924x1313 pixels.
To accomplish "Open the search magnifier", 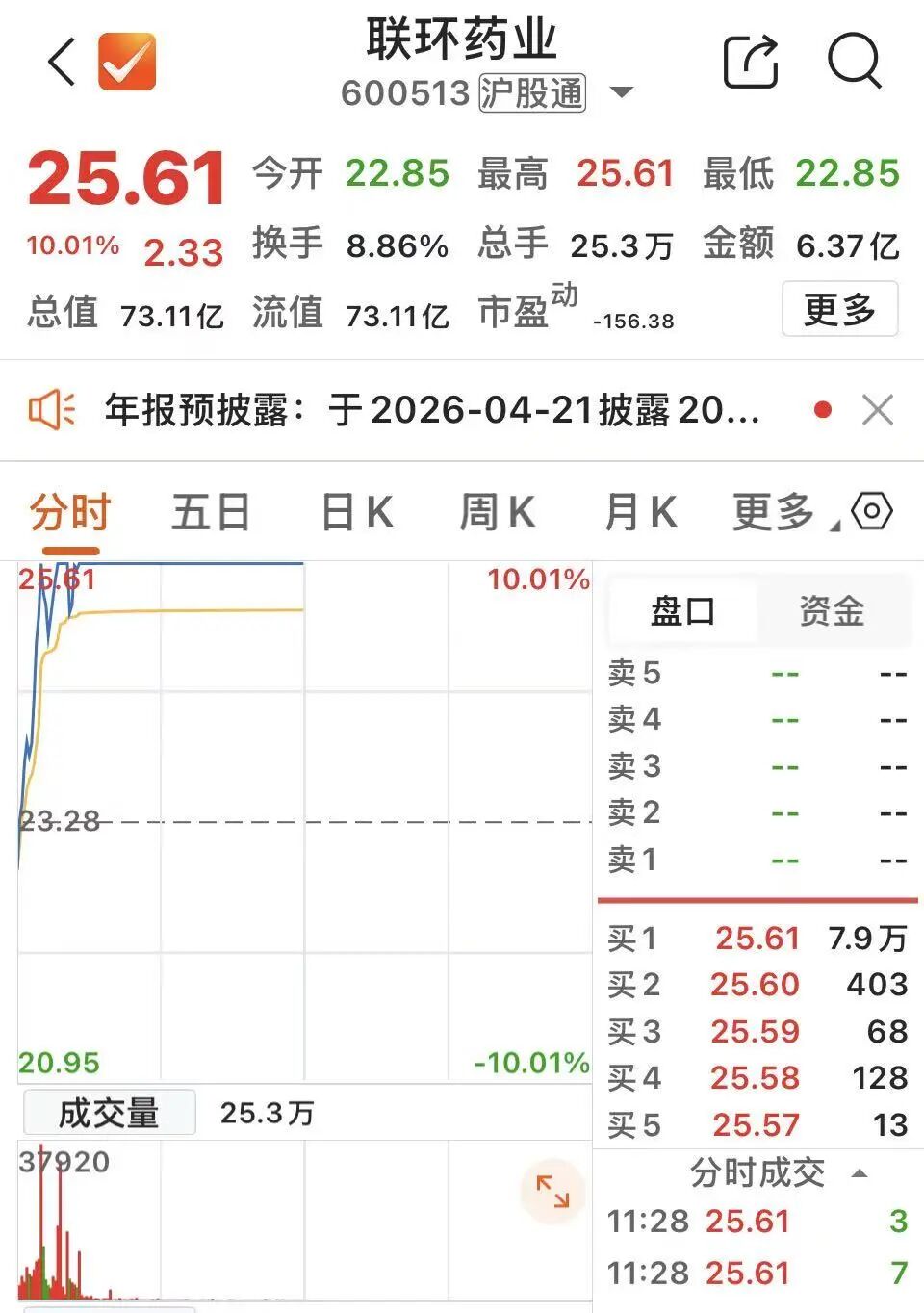I will coord(854,62).
